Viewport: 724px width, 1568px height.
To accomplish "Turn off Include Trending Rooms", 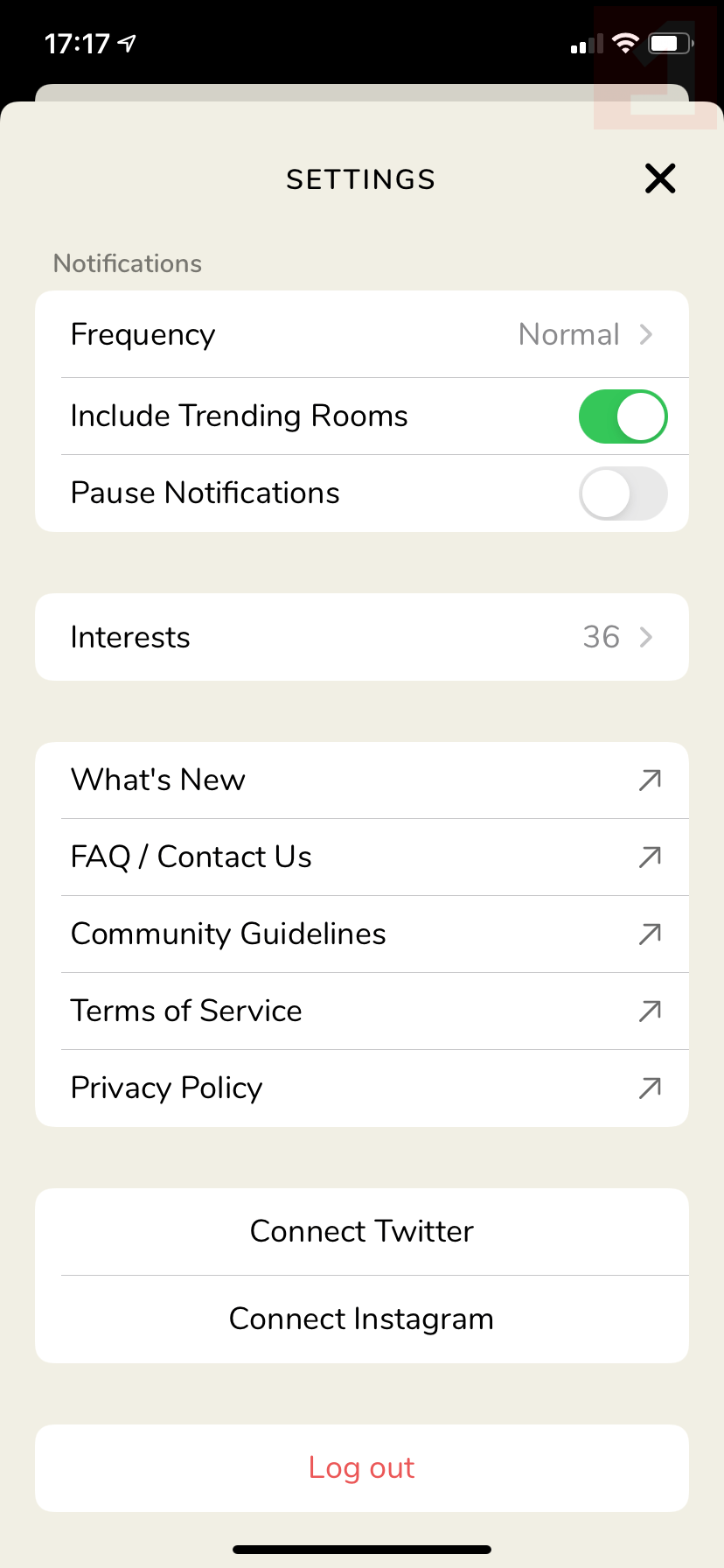I will click(x=623, y=416).
